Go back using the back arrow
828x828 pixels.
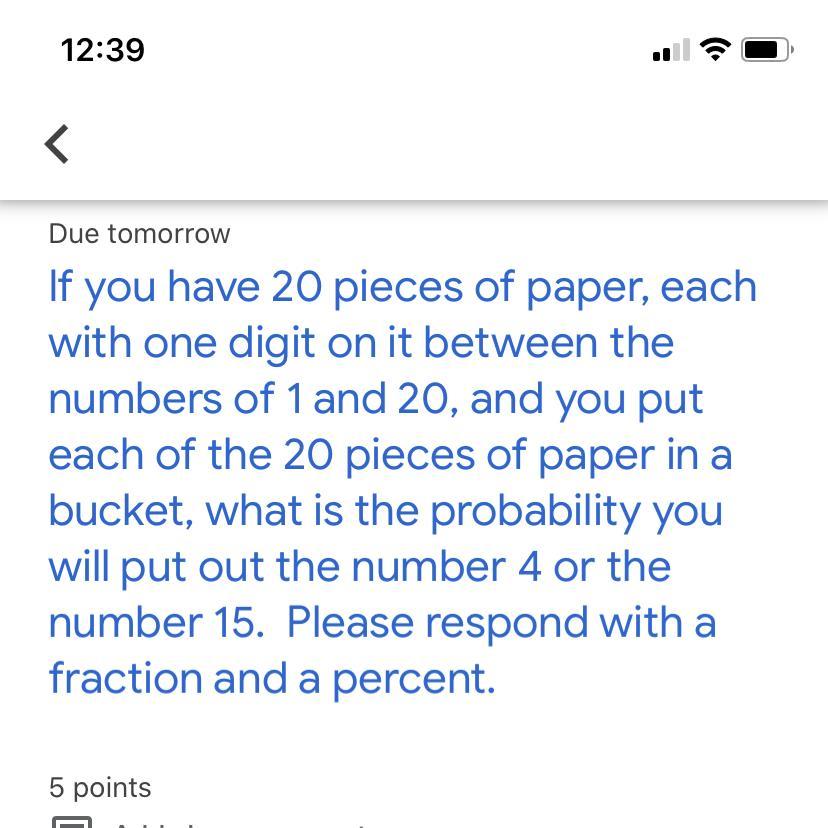click(58, 144)
